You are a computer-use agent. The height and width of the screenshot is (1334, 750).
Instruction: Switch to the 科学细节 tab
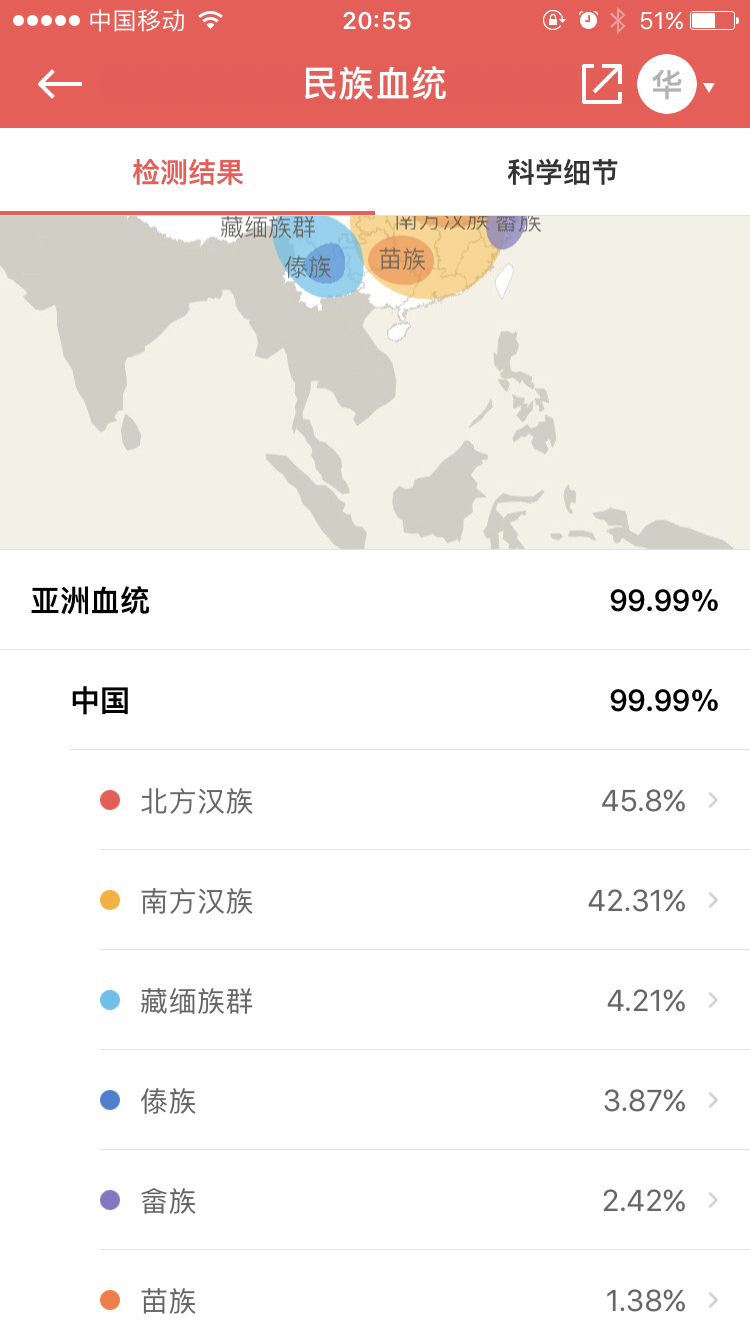(562, 172)
